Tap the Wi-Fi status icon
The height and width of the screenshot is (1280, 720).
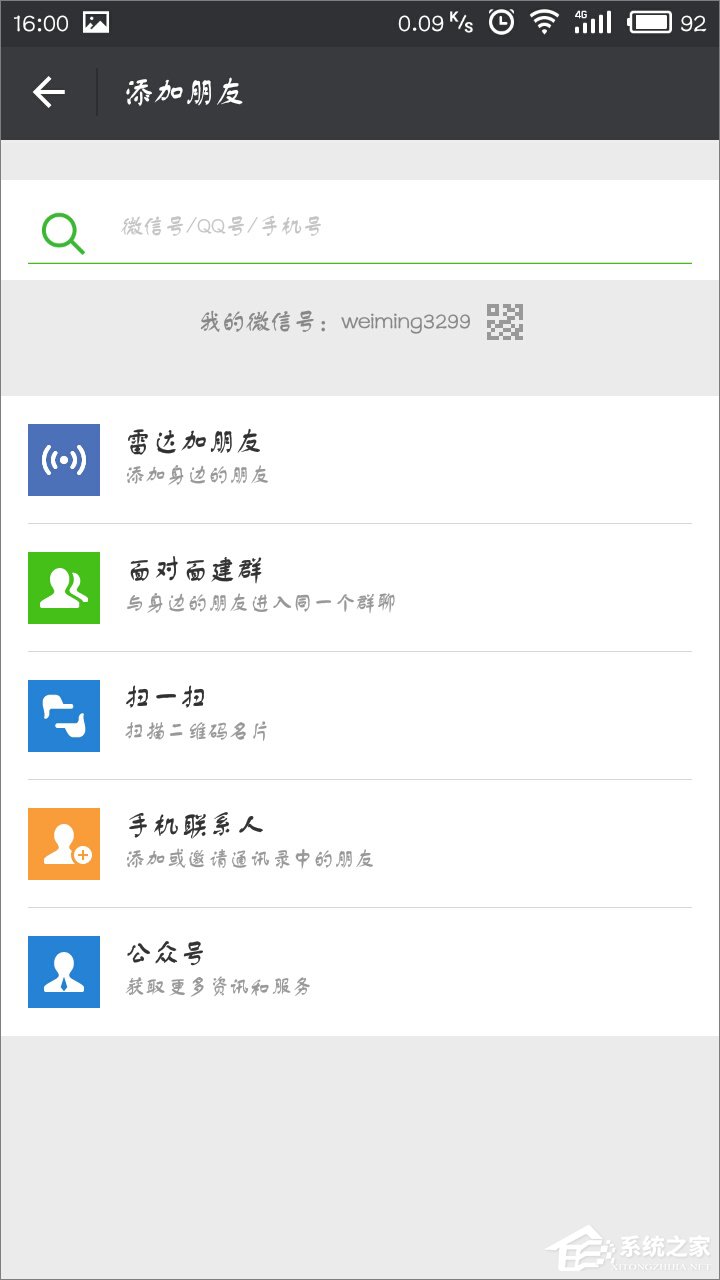[x=541, y=22]
